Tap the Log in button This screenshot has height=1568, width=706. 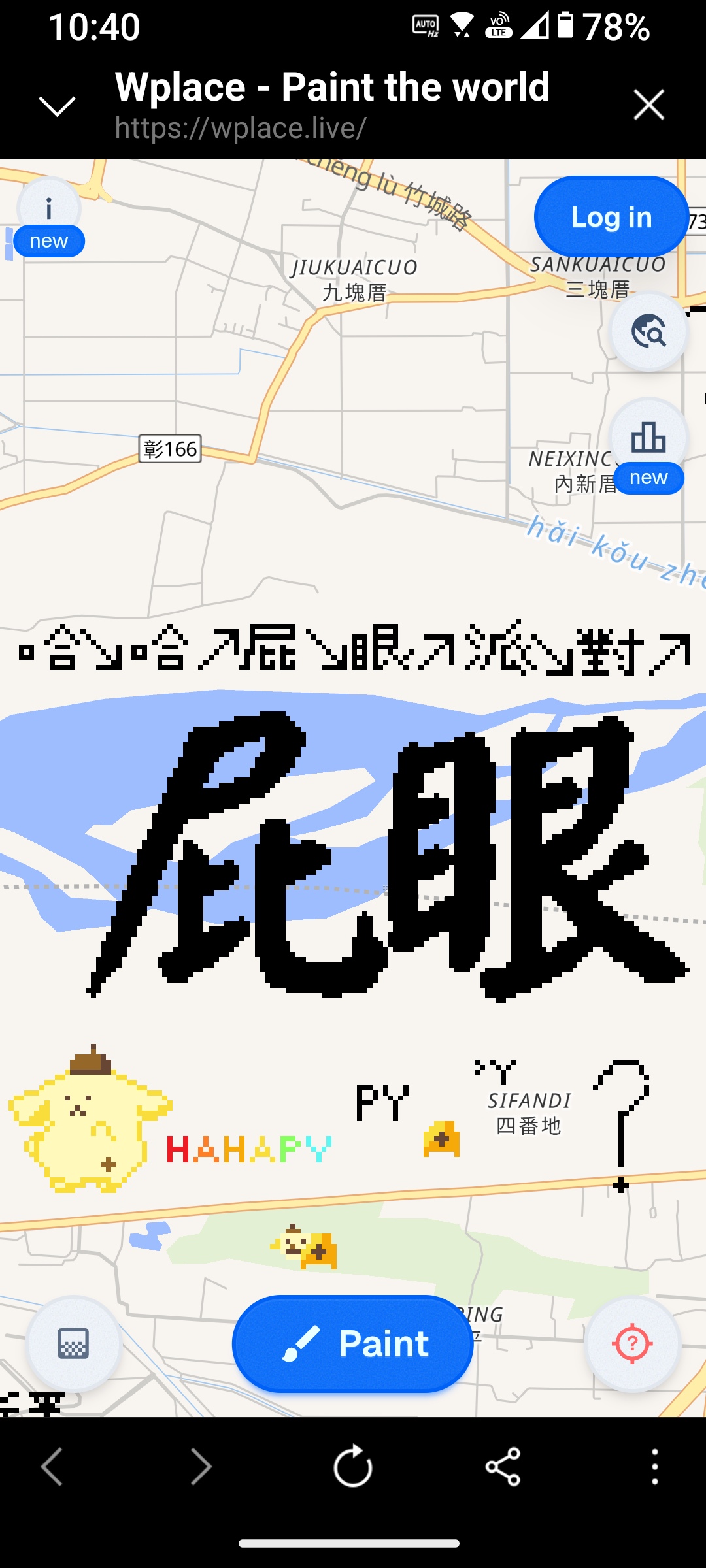(611, 217)
